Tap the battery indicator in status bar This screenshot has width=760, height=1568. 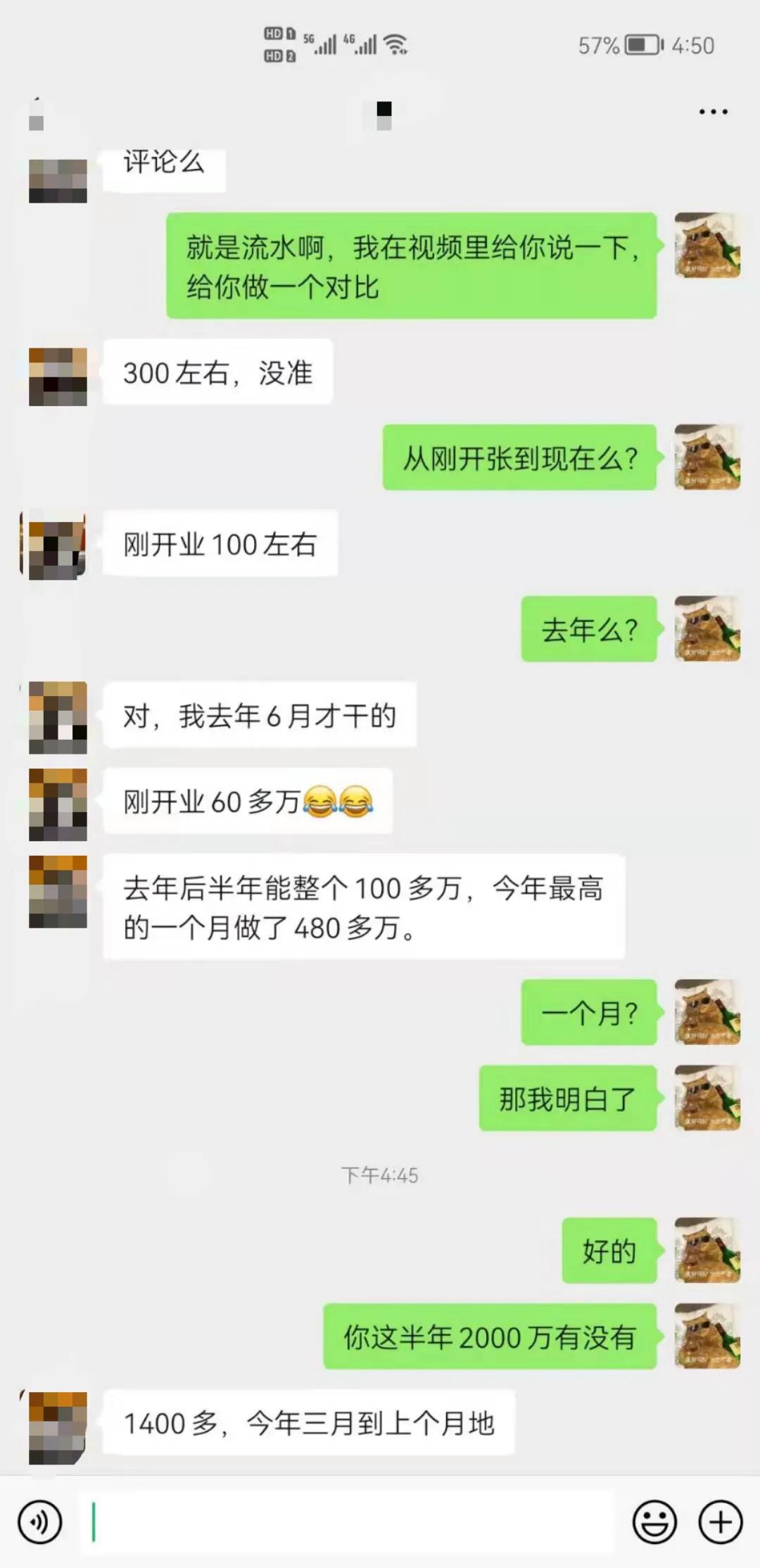point(640,42)
